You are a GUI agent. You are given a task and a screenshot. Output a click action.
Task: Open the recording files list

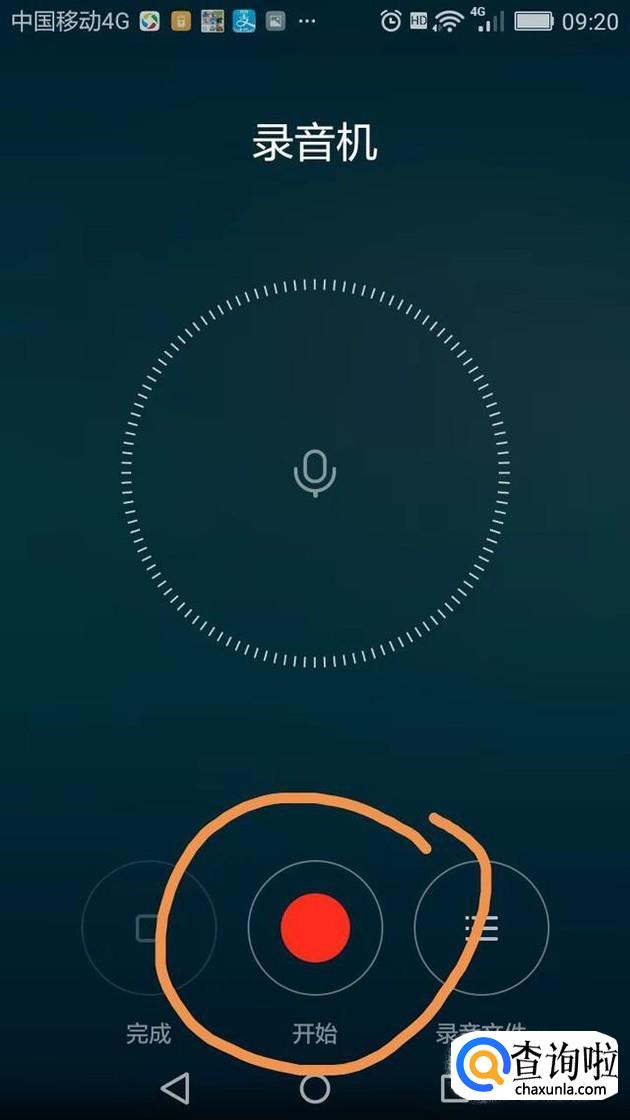pyautogui.click(x=481, y=928)
